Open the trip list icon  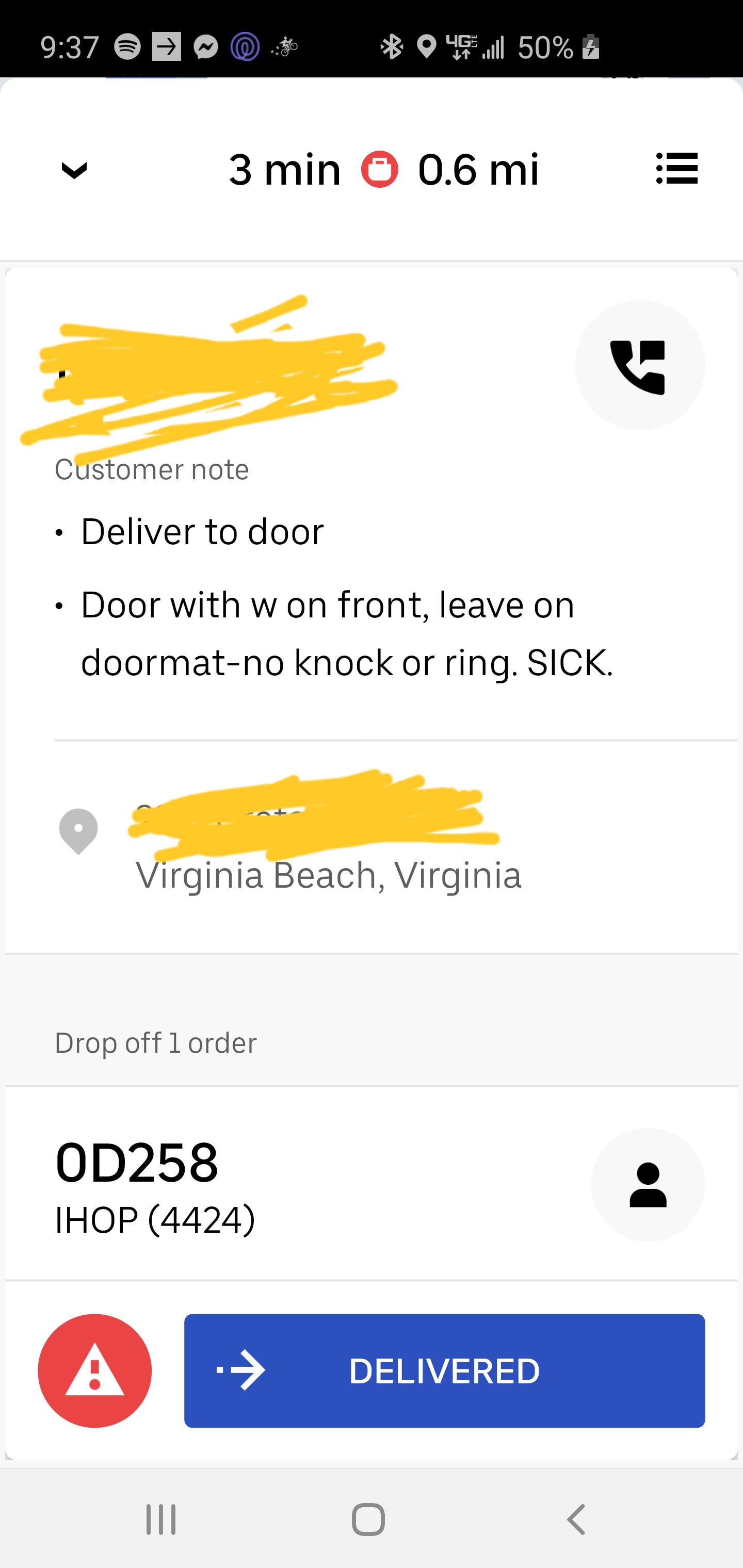point(676,168)
